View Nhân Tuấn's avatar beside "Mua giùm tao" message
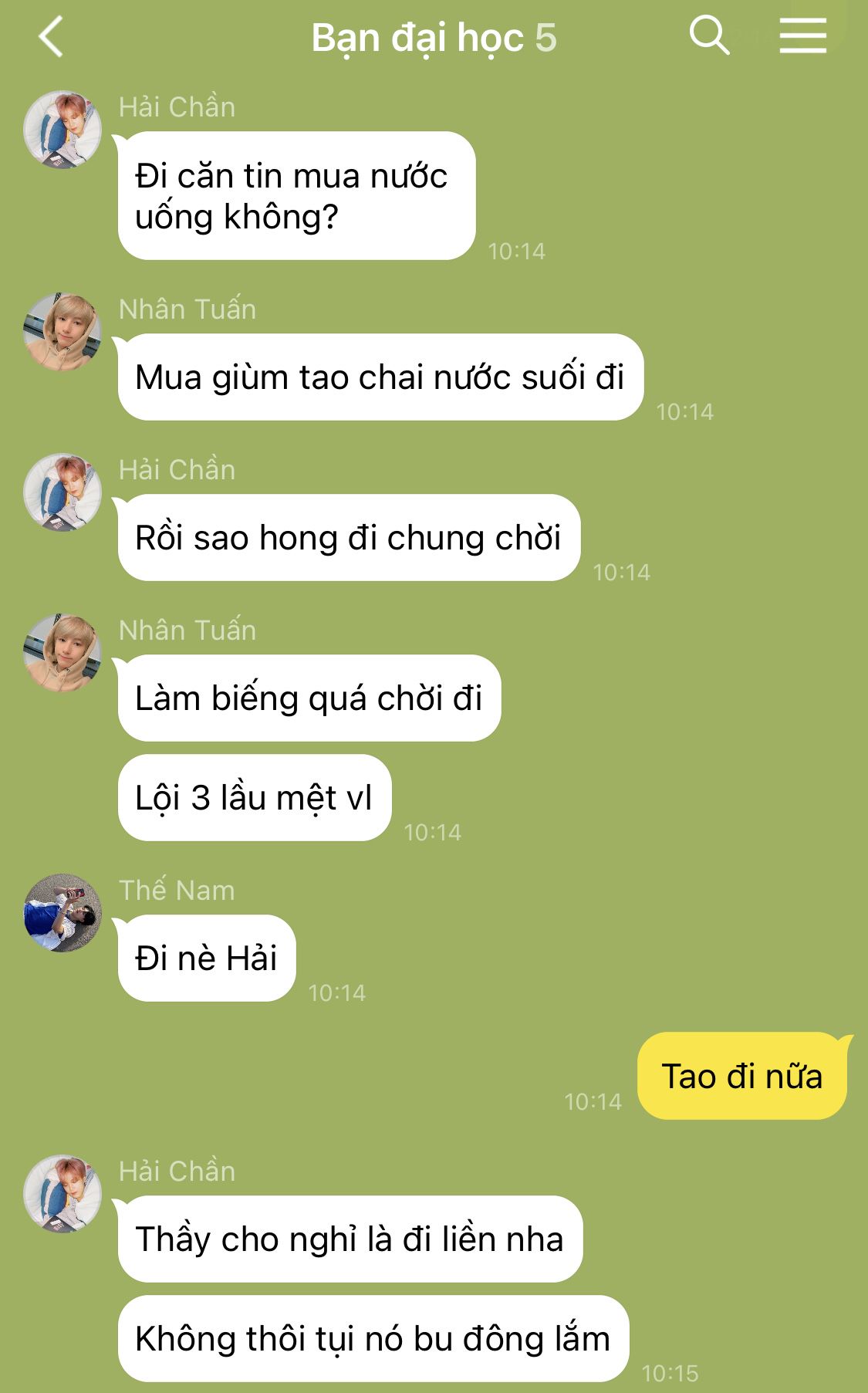Image resolution: width=868 pixels, height=1393 pixels. (x=62, y=331)
